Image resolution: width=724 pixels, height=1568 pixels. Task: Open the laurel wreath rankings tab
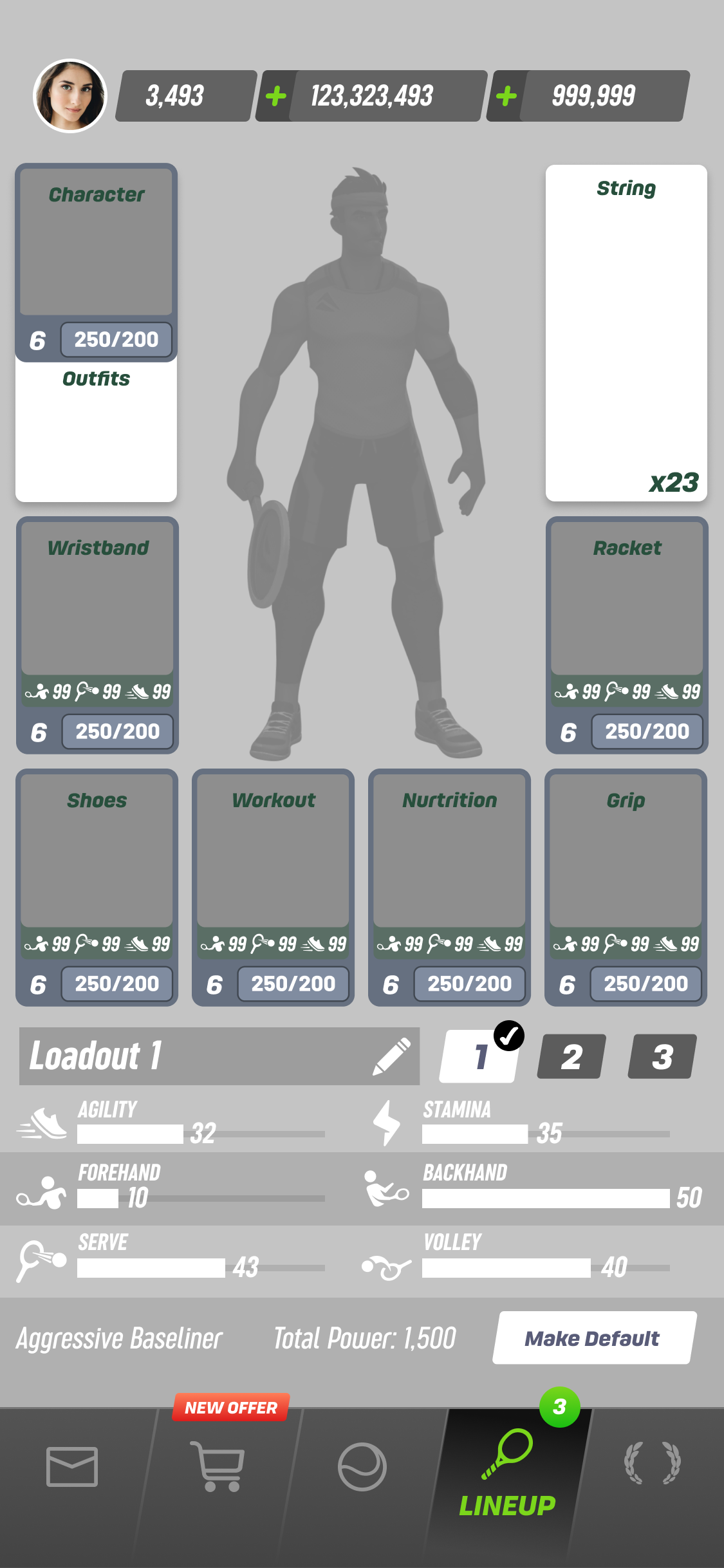[x=652, y=1464]
